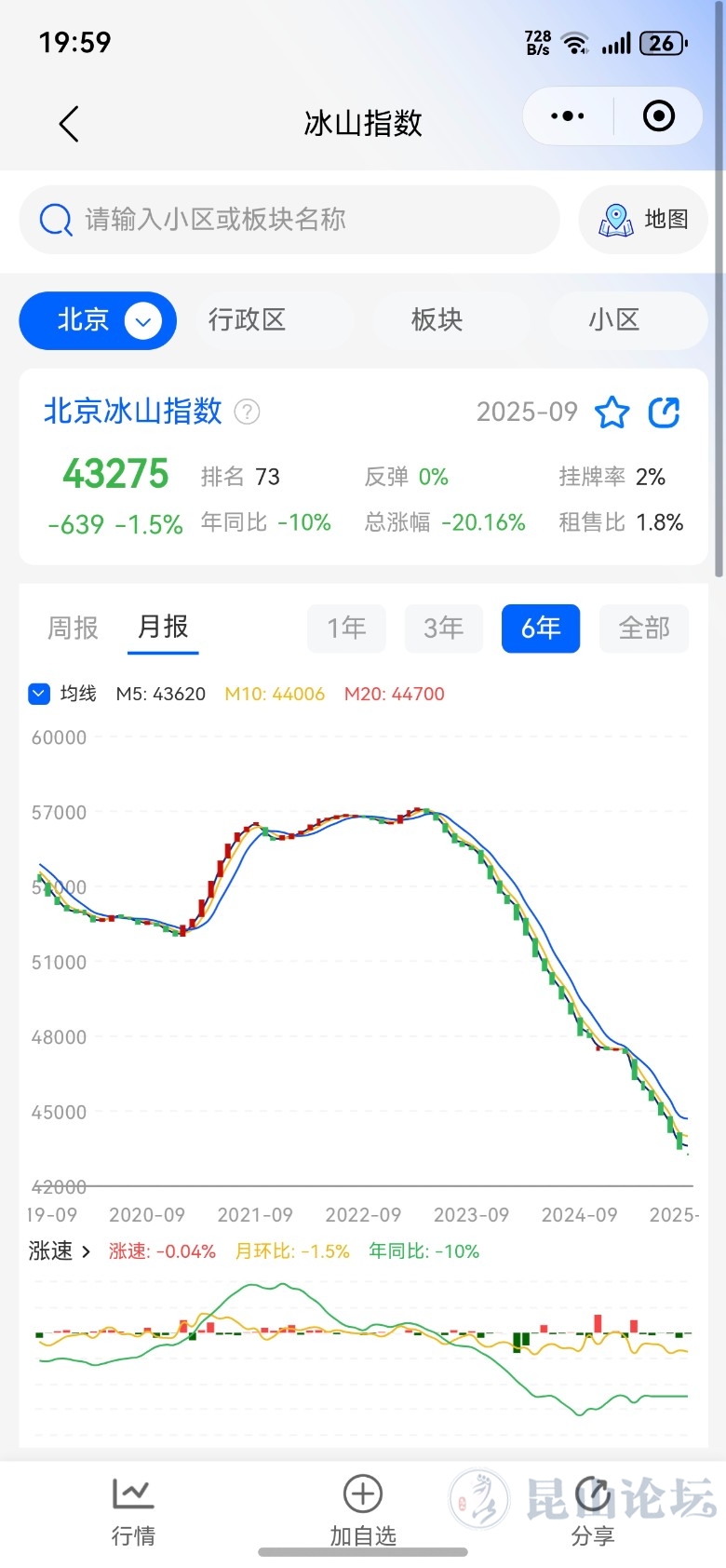
Task: Show the 1年 time range
Action: click(346, 629)
